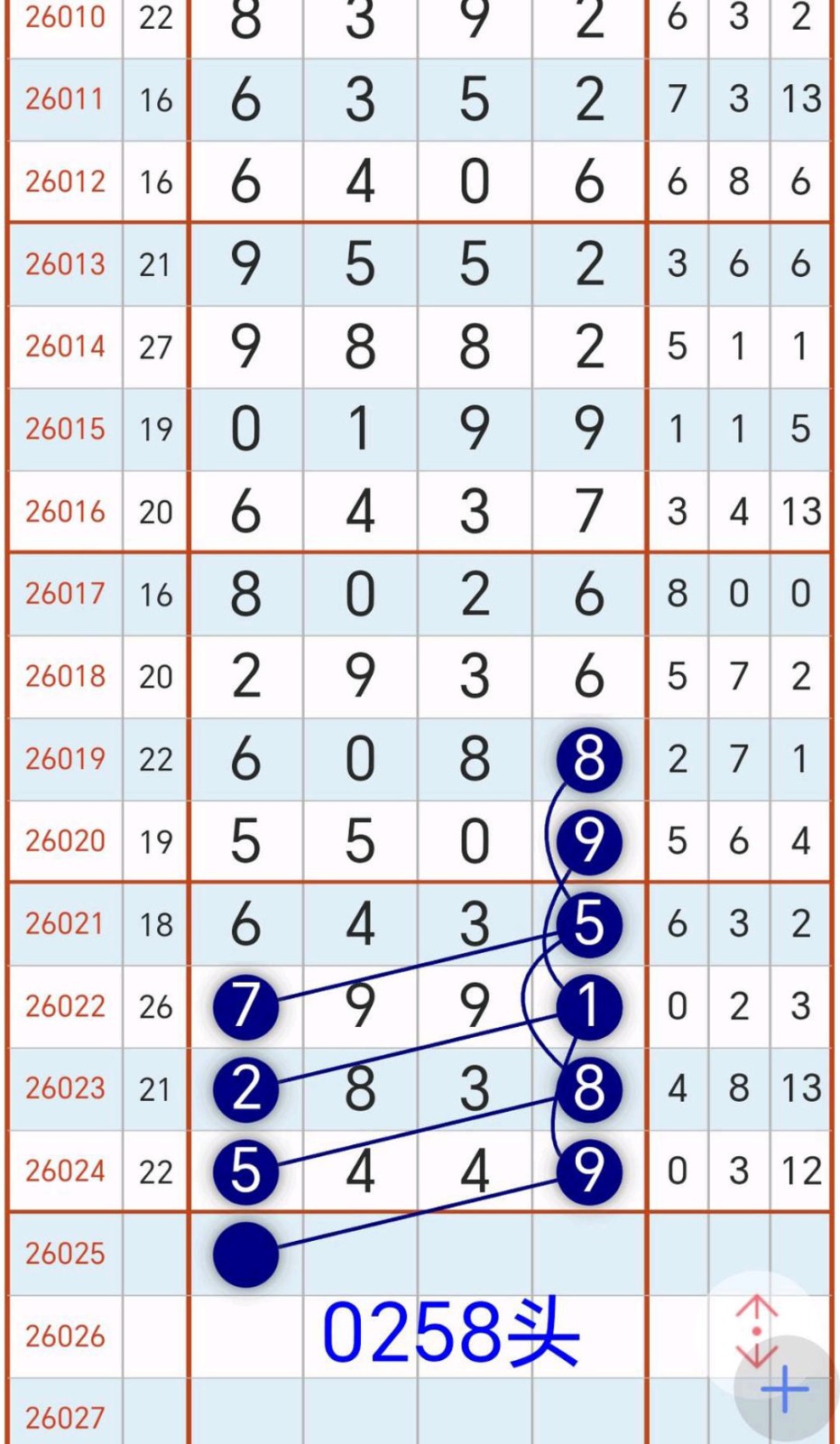Tap the red up-down arrows scroll button
The width and height of the screenshot is (840, 1444).
pyautogui.click(x=756, y=1328)
